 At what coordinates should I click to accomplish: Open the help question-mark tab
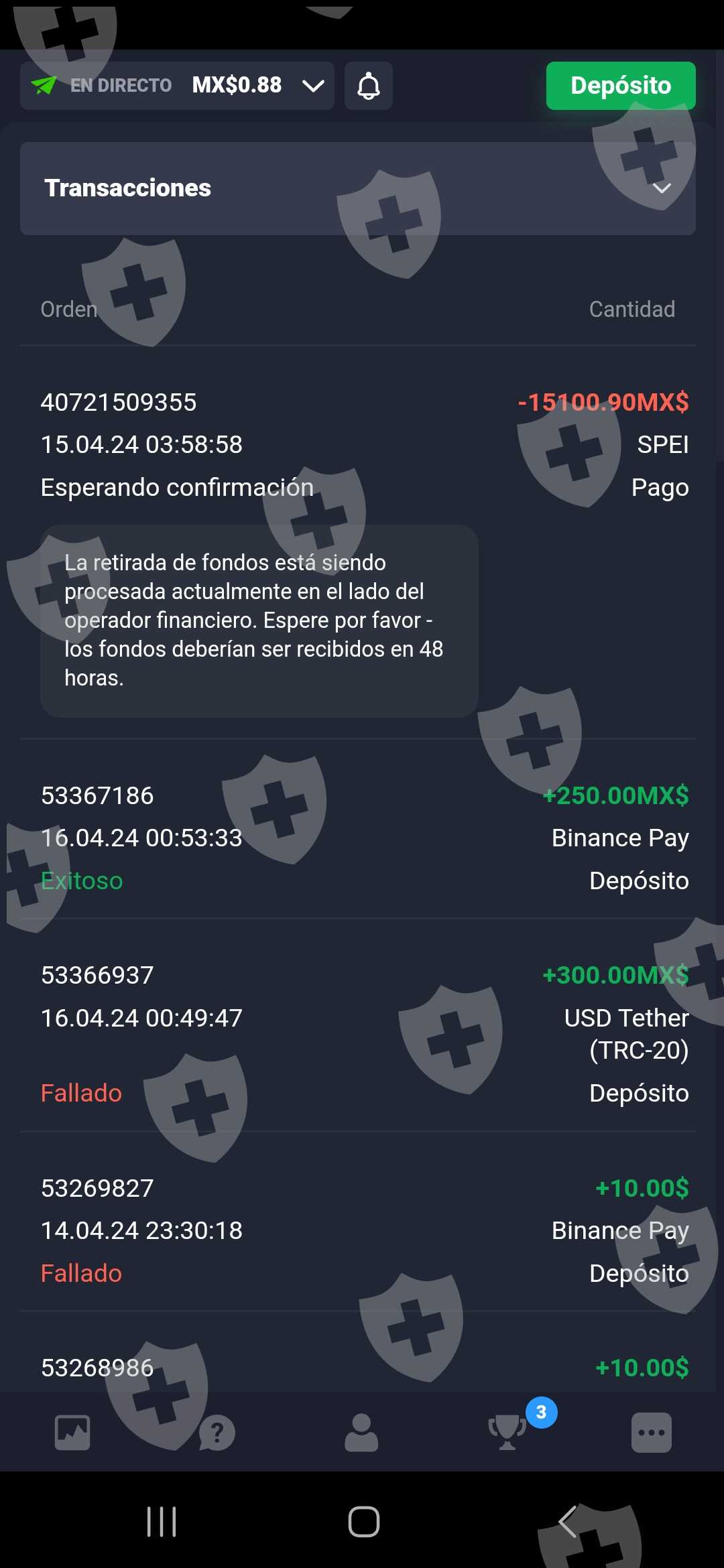217,1433
